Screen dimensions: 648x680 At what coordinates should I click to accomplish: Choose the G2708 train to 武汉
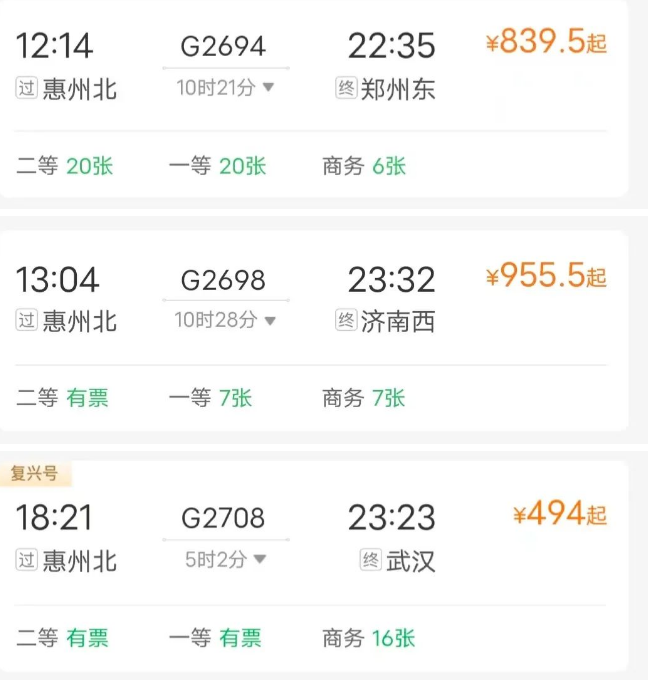(x=223, y=517)
